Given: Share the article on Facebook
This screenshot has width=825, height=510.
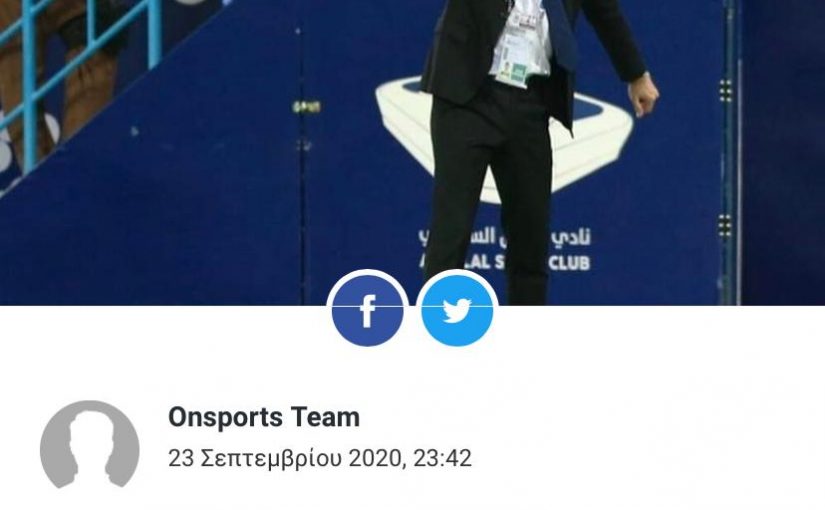Looking at the screenshot, I should pyautogui.click(x=367, y=312).
